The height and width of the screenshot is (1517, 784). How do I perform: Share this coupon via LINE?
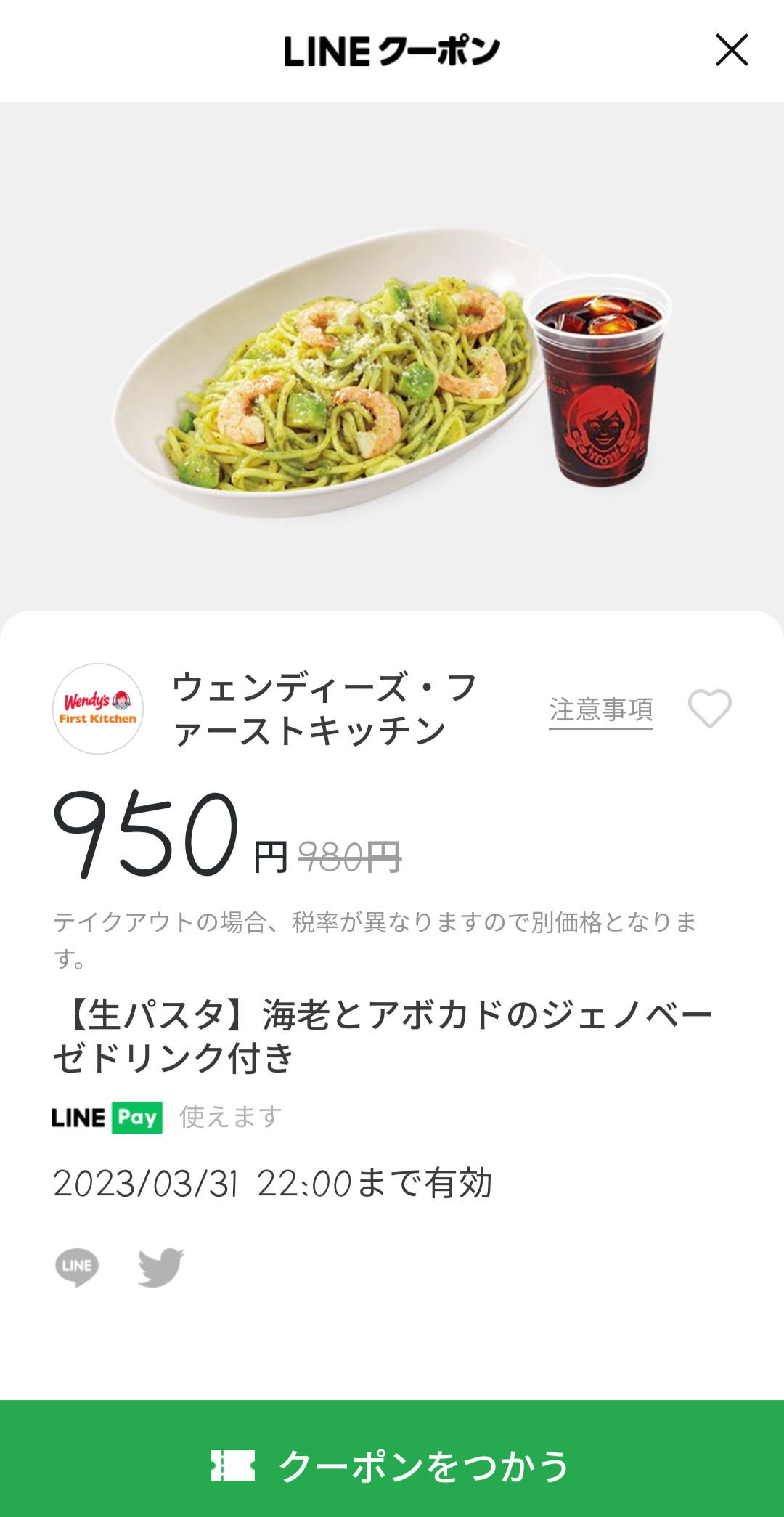[x=77, y=1266]
